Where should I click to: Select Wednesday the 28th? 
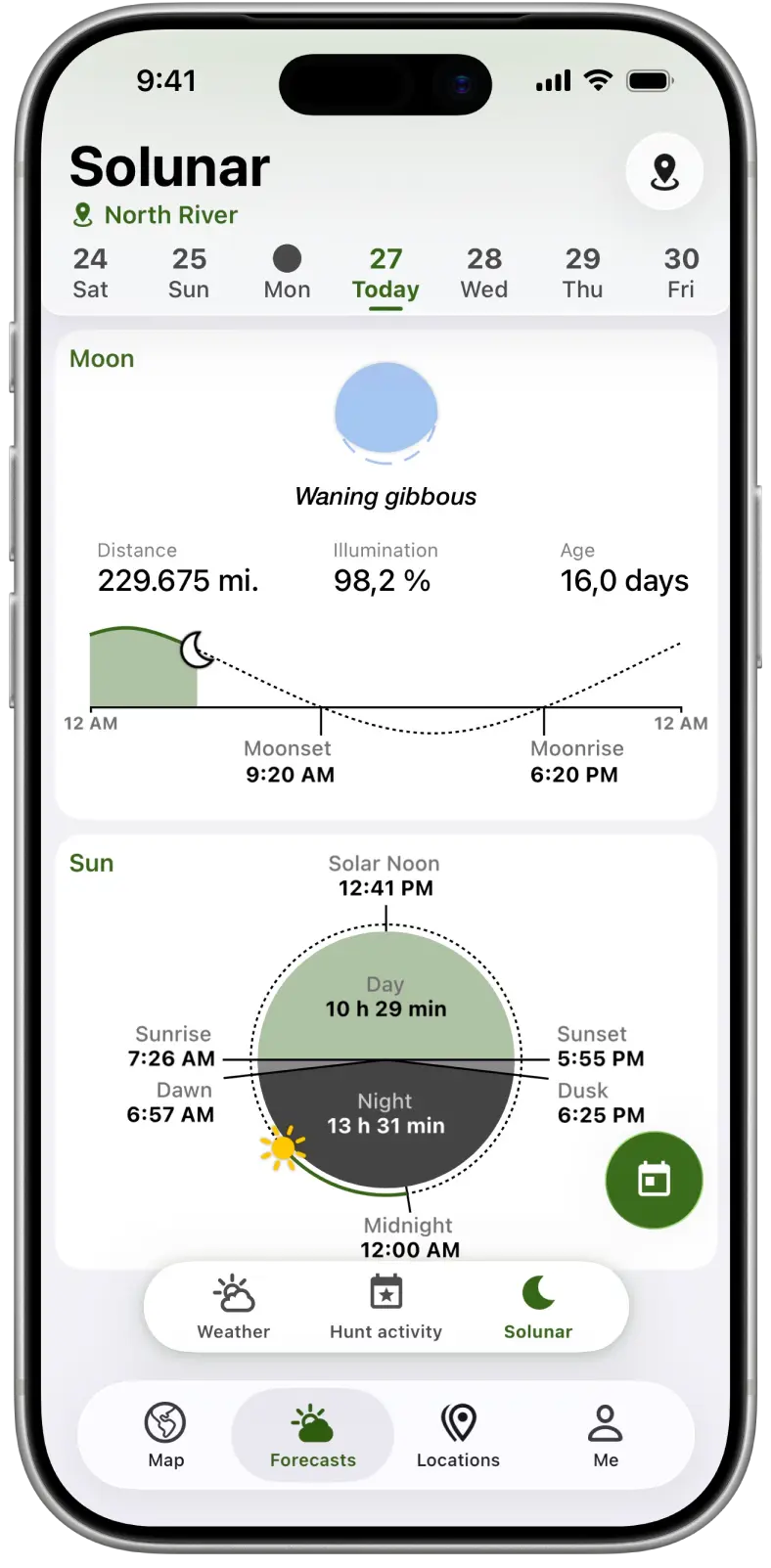coord(484,273)
